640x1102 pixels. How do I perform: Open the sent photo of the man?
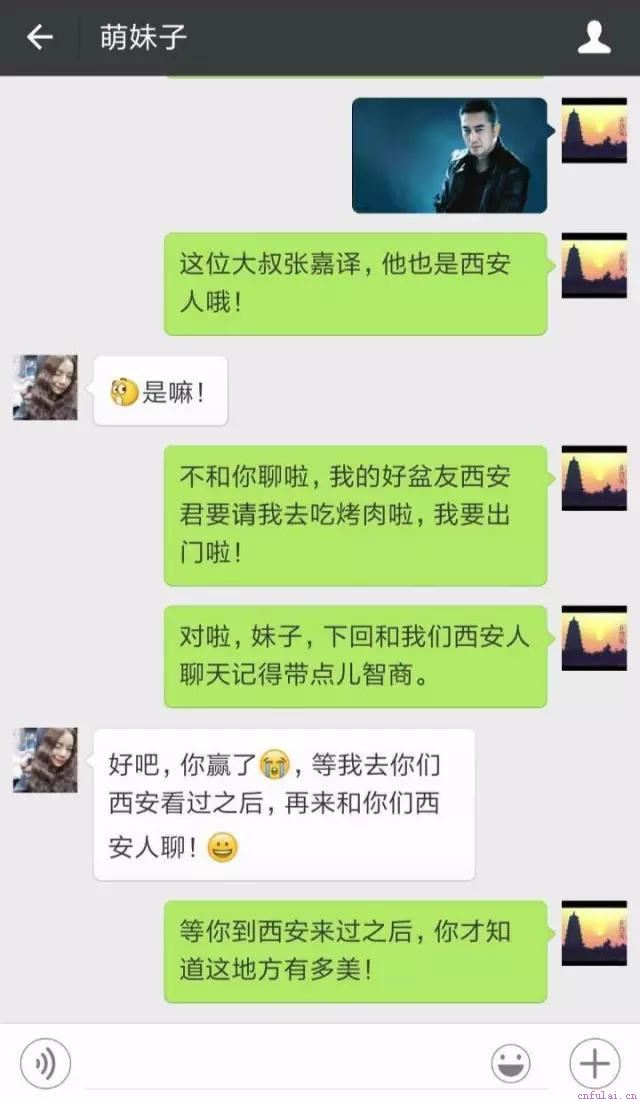pyautogui.click(x=449, y=155)
